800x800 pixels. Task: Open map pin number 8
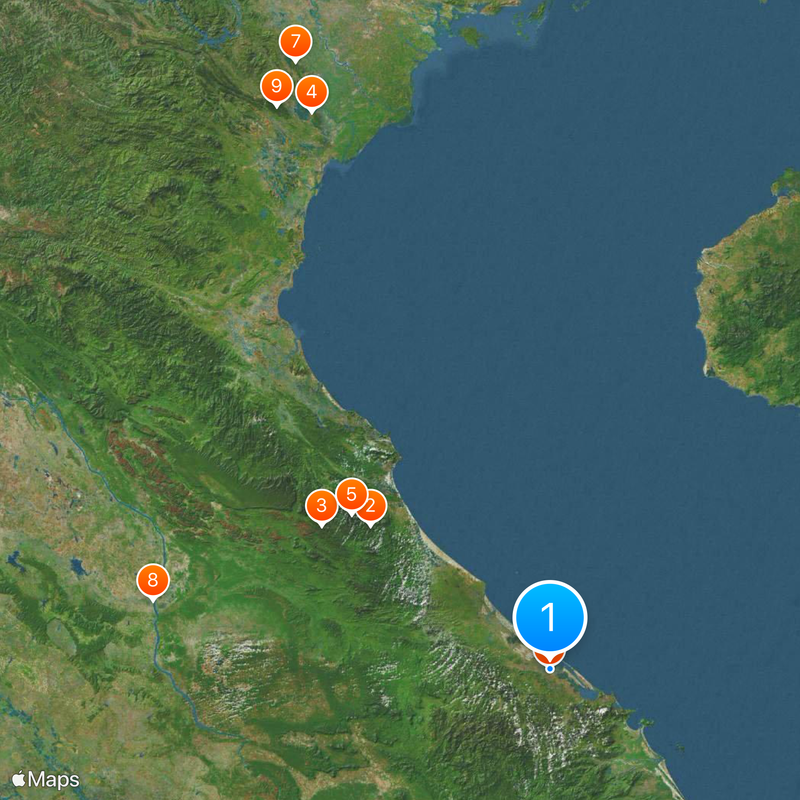pyautogui.click(x=153, y=580)
